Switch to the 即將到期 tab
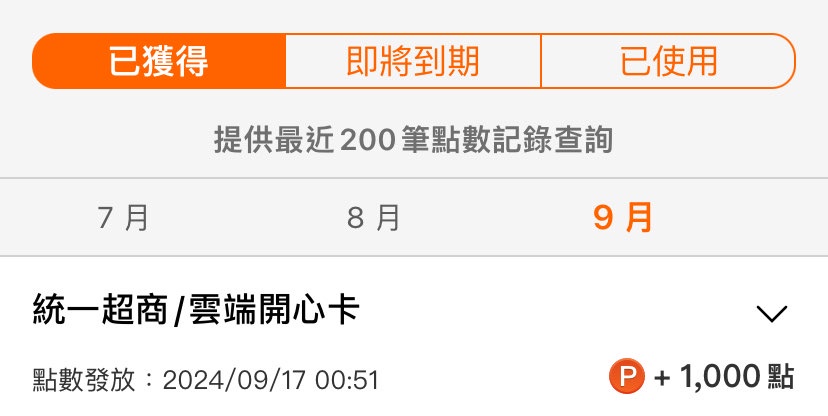 413,61
